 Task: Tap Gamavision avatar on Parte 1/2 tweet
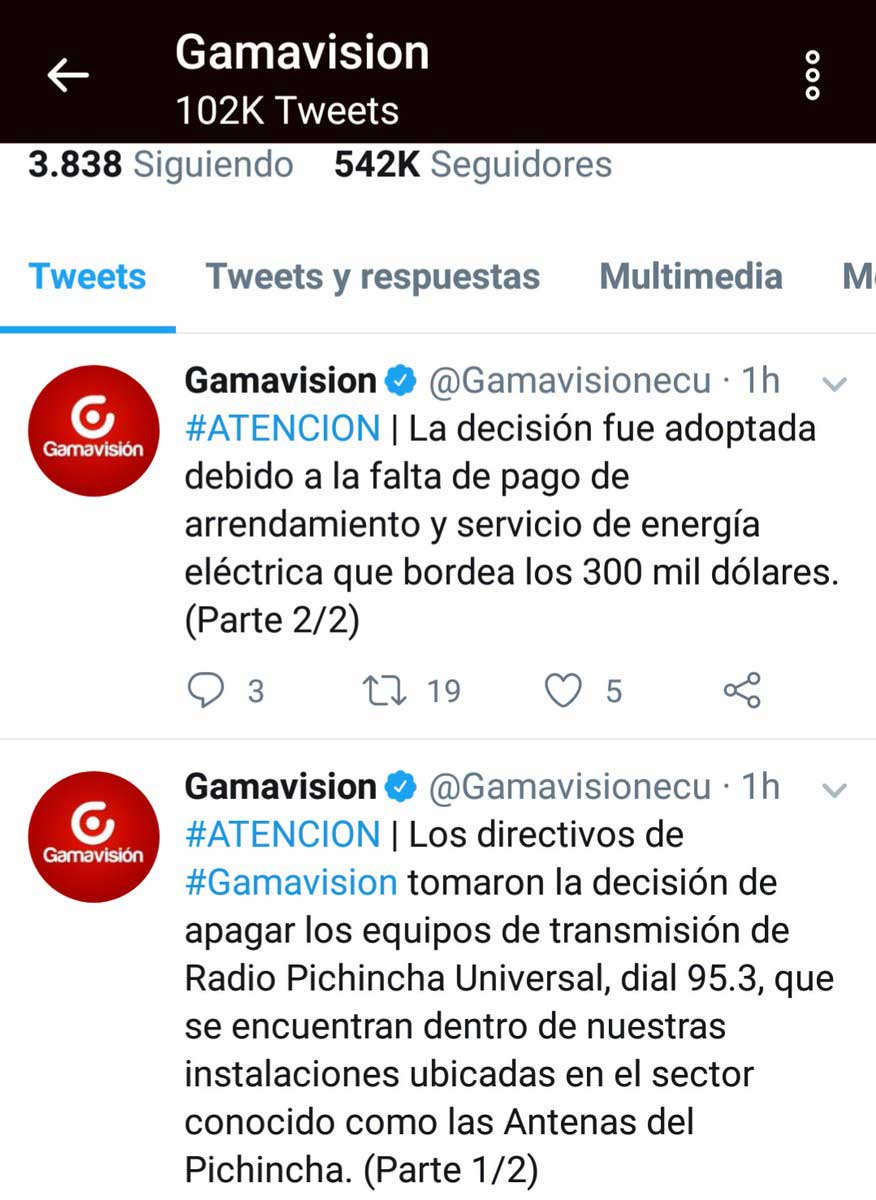93,837
